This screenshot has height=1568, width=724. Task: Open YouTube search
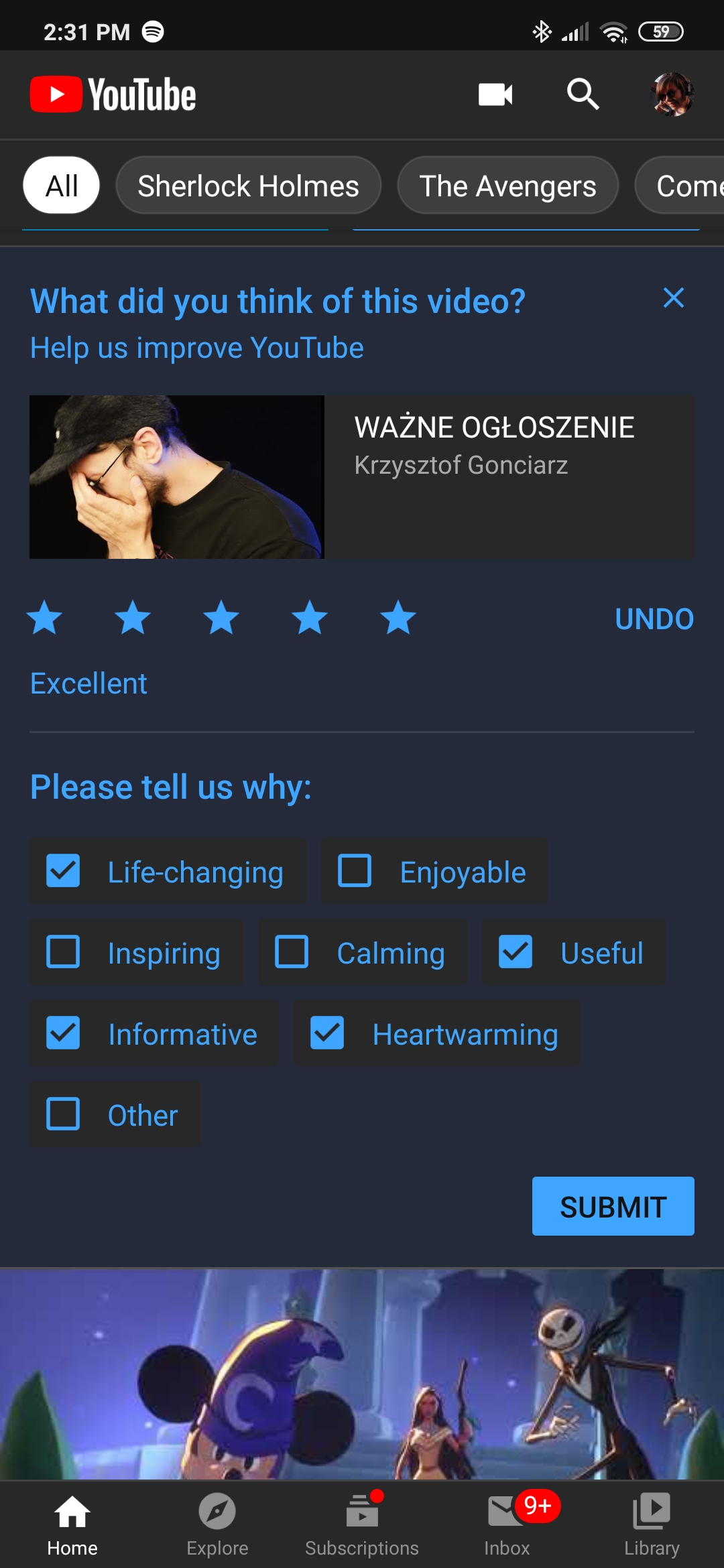point(583,94)
